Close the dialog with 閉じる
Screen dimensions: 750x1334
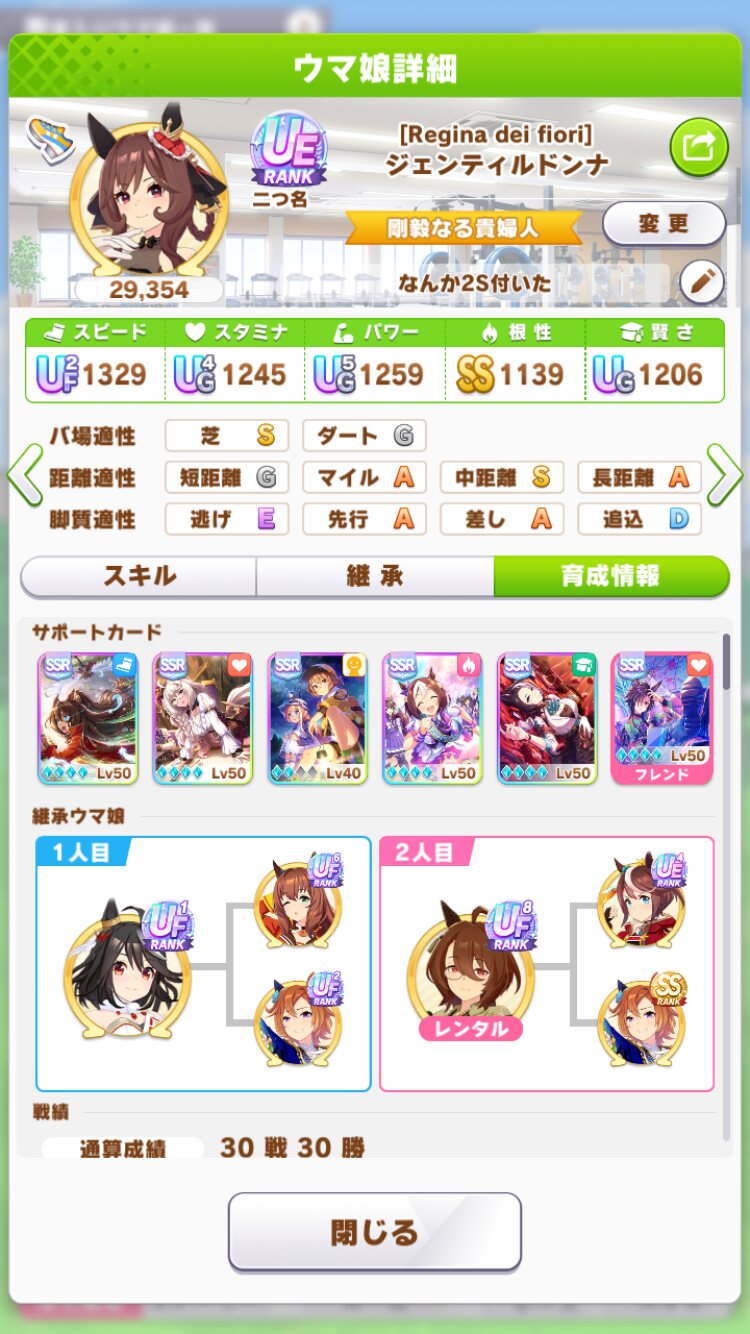(375, 1231)
